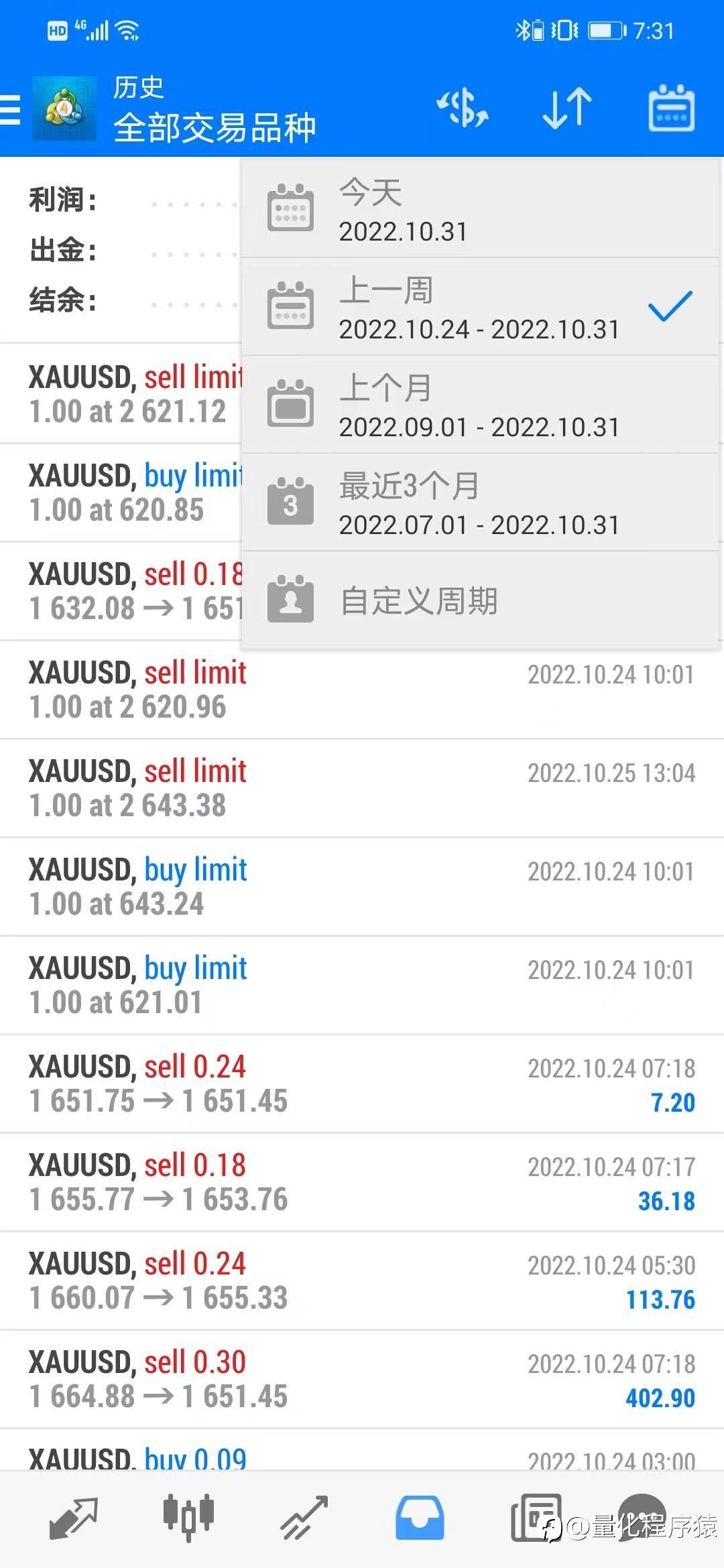
Task: Select the history inbox tab
Action: pyautogui.click(x=420, y=1518)
